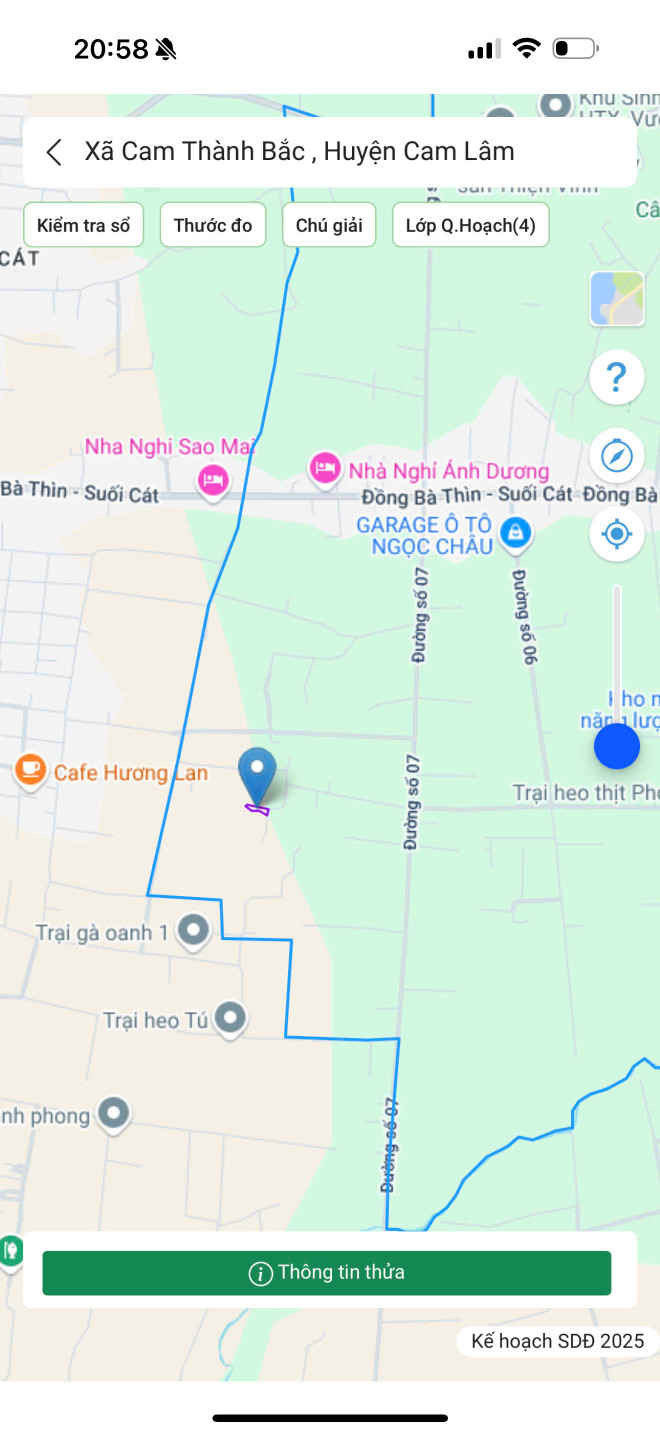660x1434 pixels.
Task: Select the Trại heo Tú map marker
Action: (x=231, y=1019)
